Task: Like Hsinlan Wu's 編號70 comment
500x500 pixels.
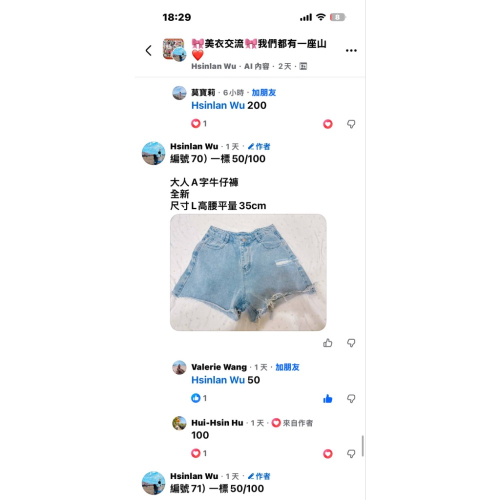Action: (x=328, y=343)
